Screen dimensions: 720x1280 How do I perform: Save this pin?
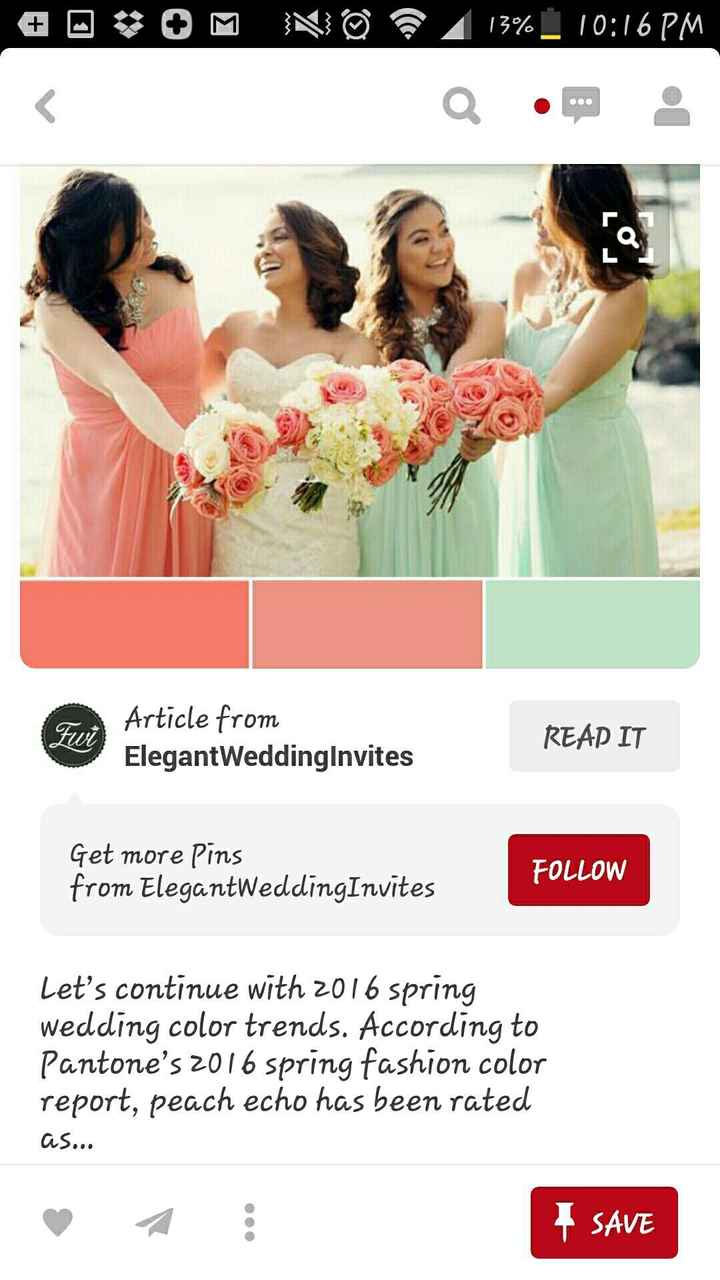[x=604, y=1222]
